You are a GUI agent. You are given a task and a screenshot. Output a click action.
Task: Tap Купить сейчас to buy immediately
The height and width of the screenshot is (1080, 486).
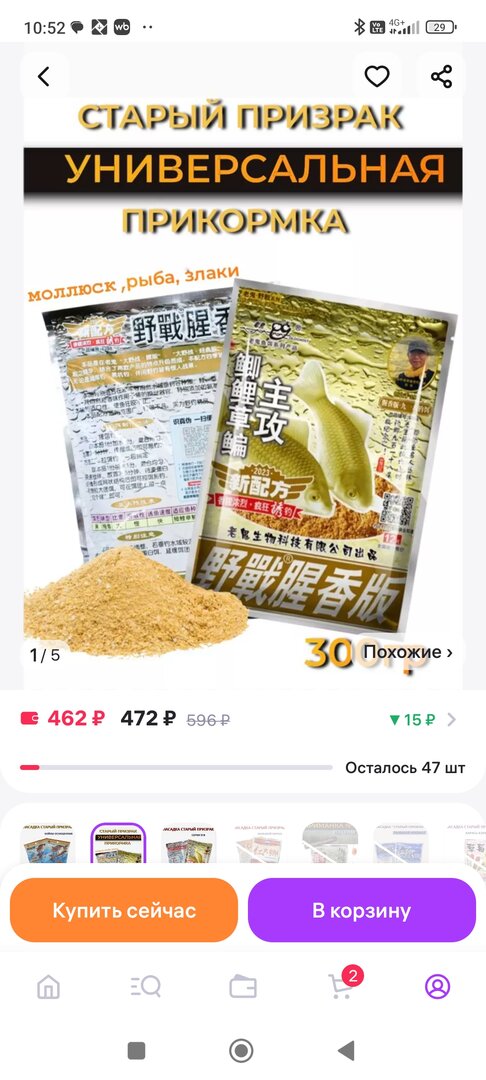click(124, 910)
